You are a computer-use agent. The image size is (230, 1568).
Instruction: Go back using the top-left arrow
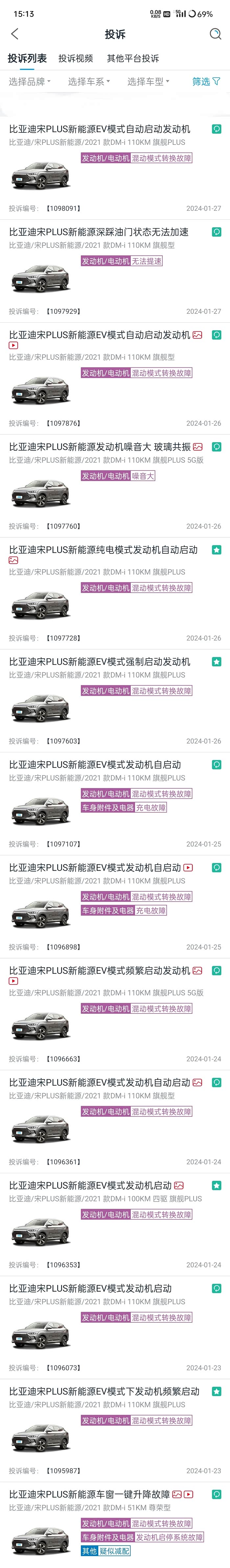click(x=15, y=34)
